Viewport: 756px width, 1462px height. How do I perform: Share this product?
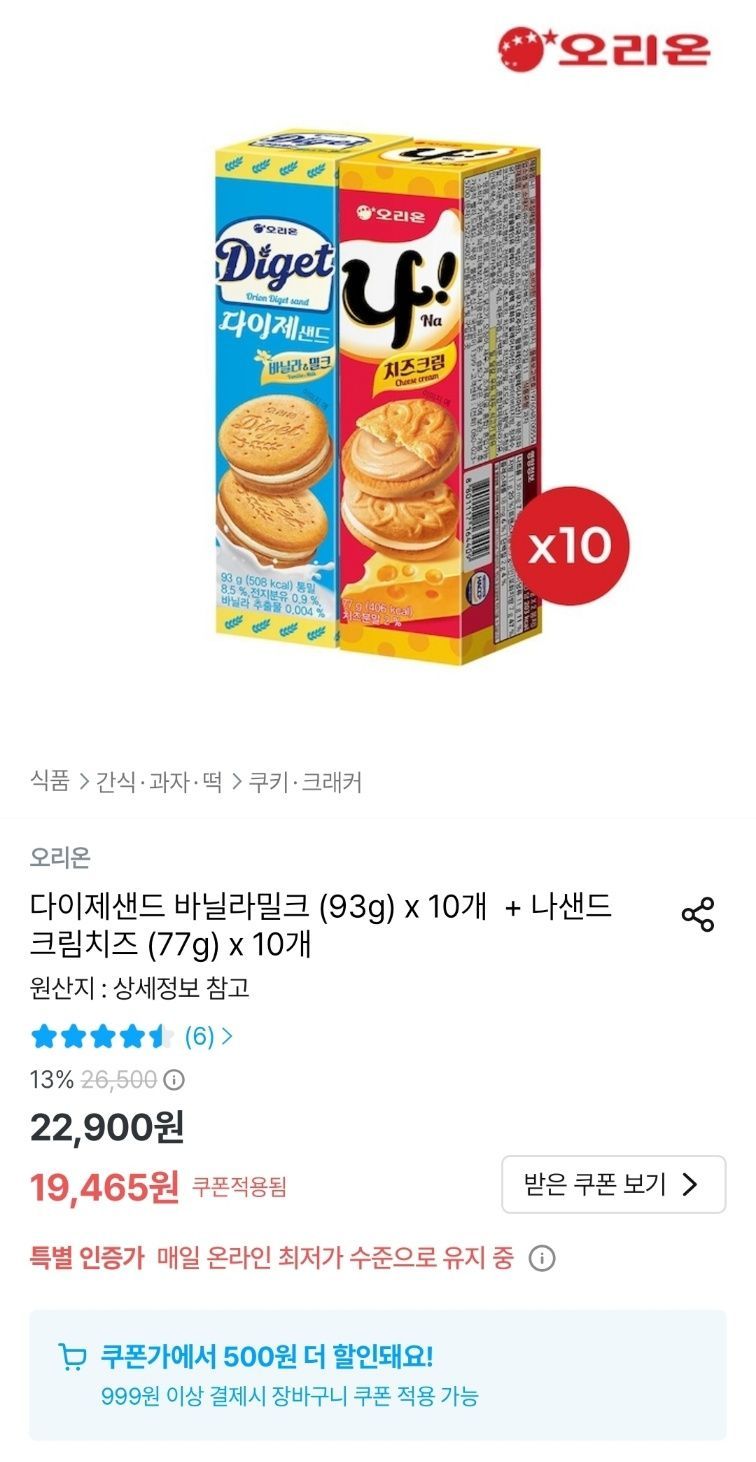click(697, 915)
